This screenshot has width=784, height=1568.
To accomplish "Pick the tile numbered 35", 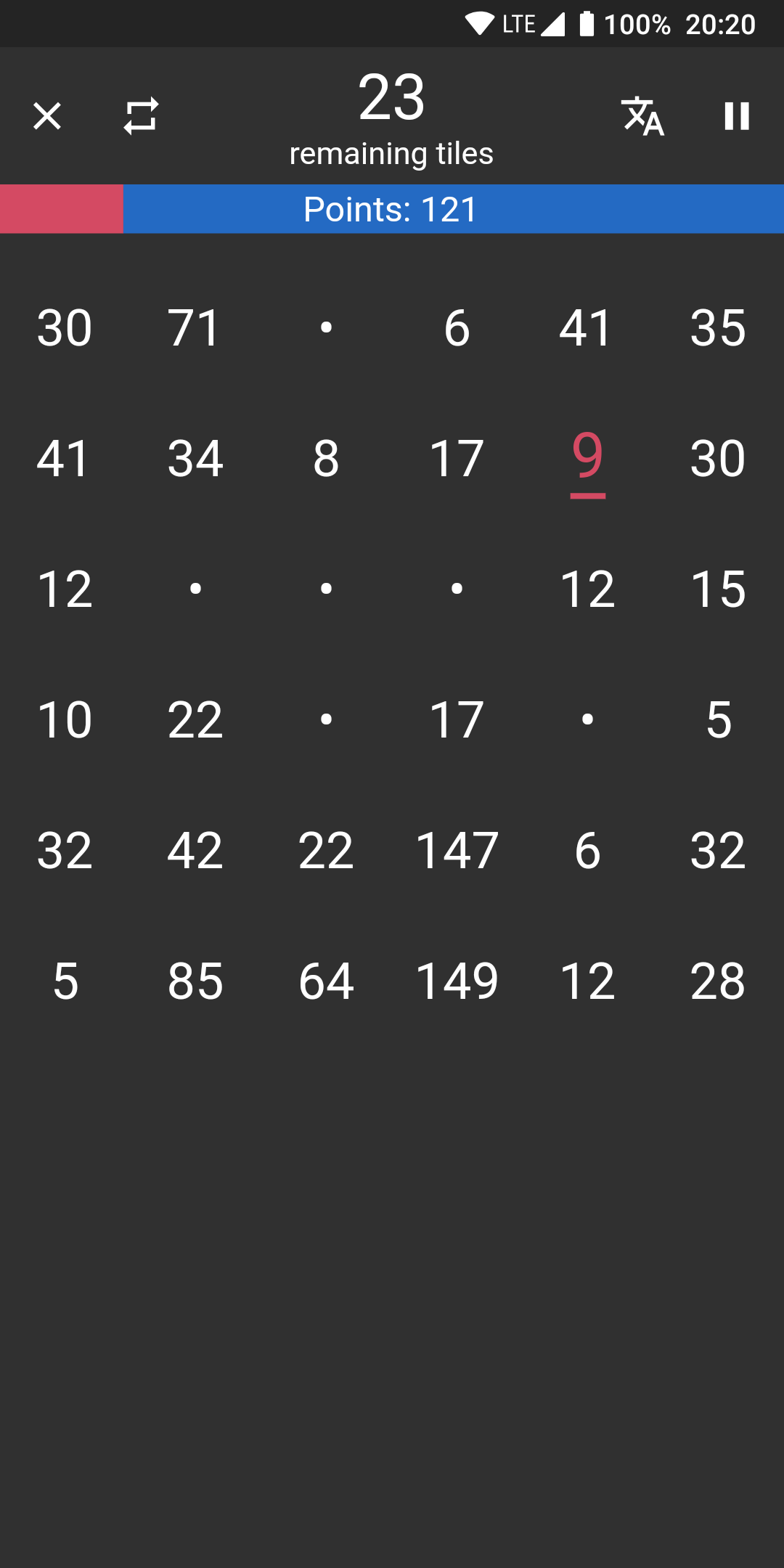I will pyautogui.click(x=718, y=327).
